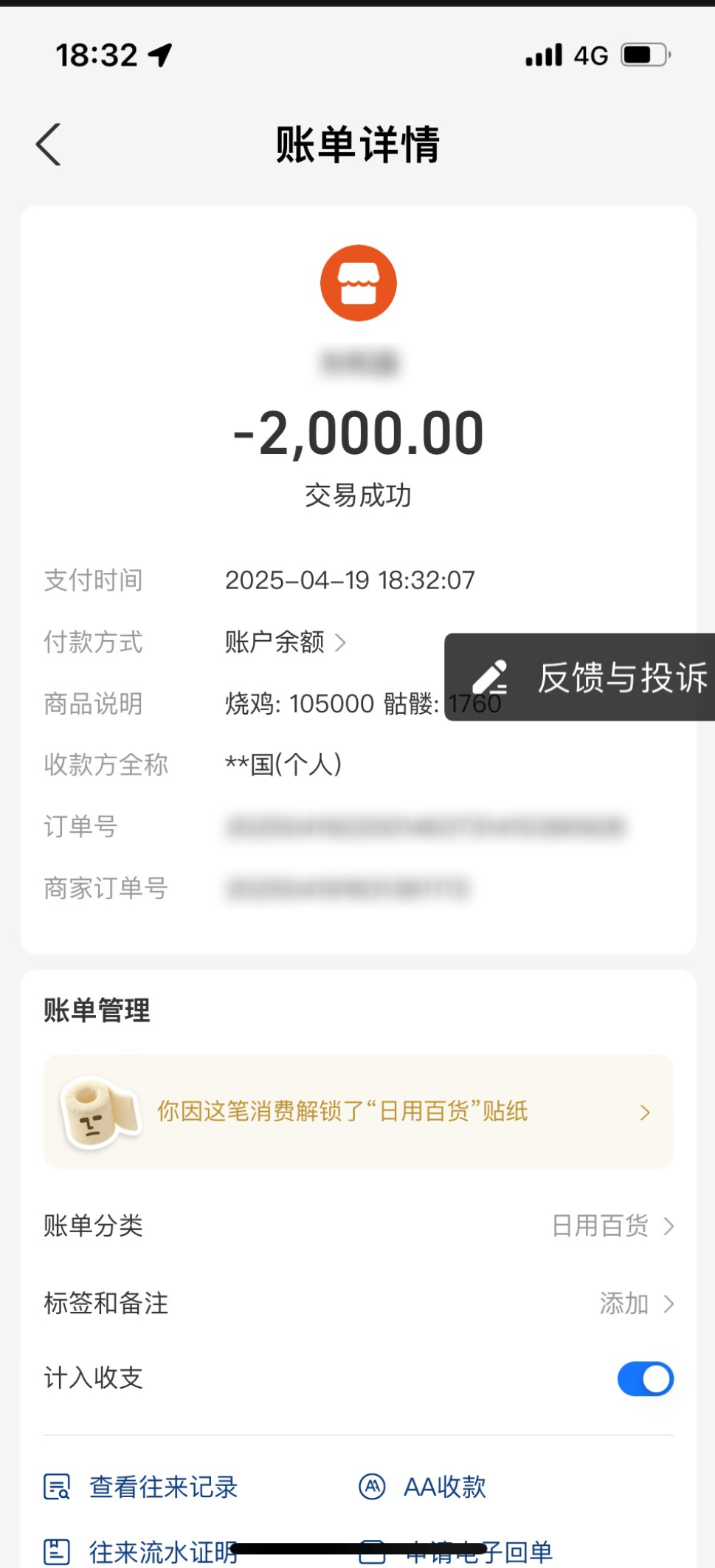
Task: Open the unlocked 日用百货 sticker banner
Action: pyautogui.click(x=358, y=1112)
